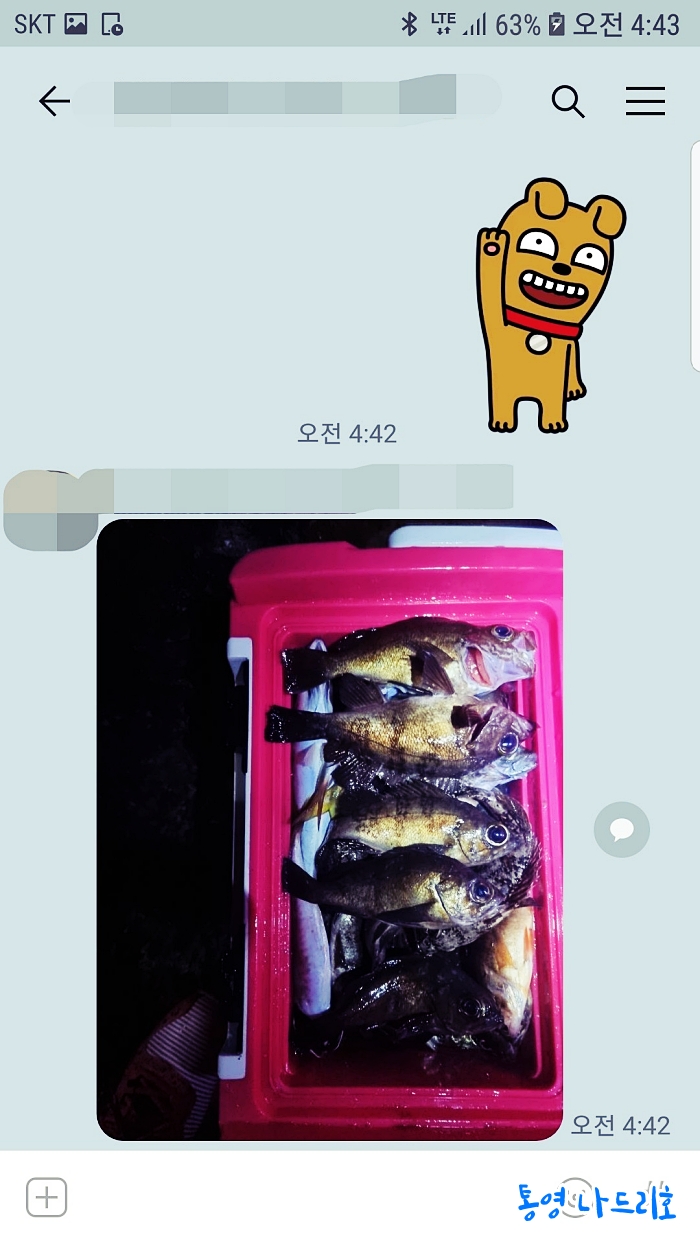
Task: Open the chat room hamburger menu
Action: pyautogui.click(x=645, y=101)
